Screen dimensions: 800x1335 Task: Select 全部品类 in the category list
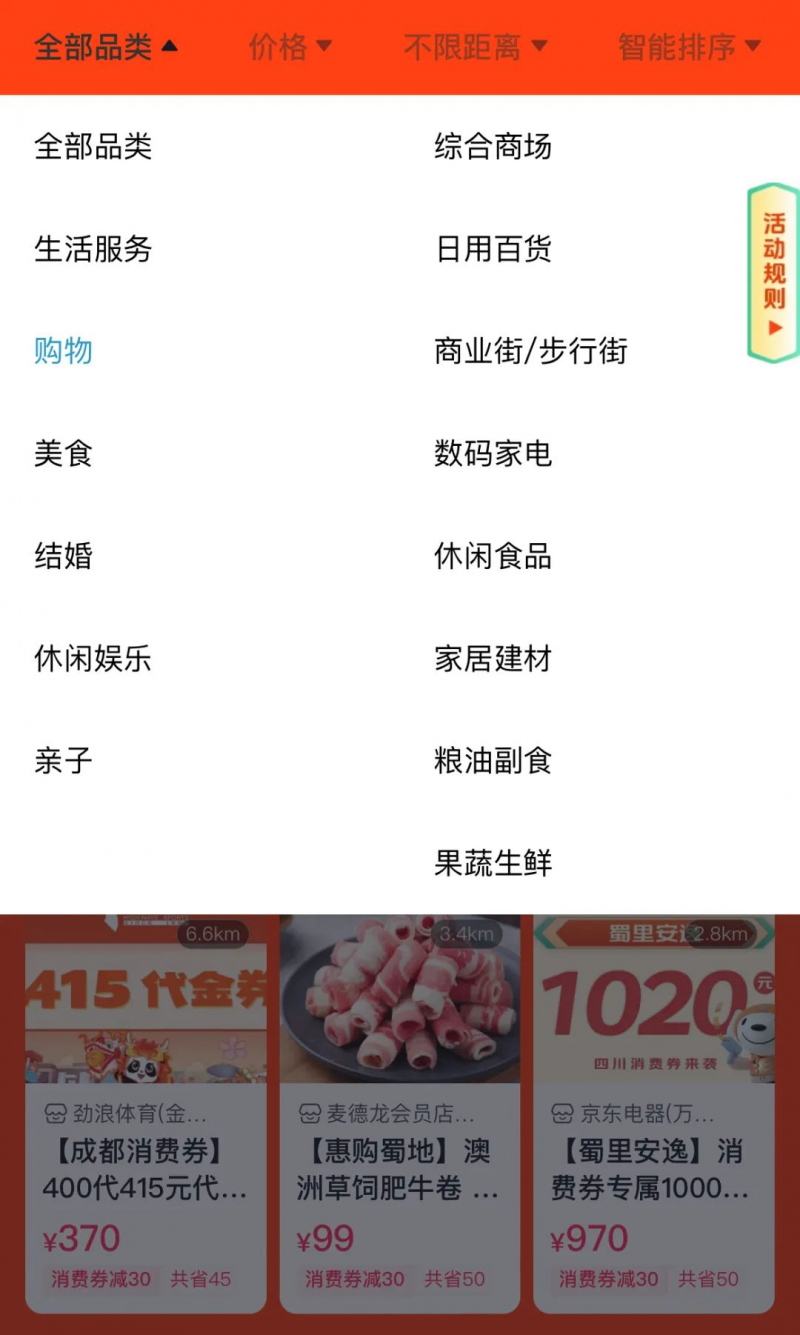pos(93,147)
